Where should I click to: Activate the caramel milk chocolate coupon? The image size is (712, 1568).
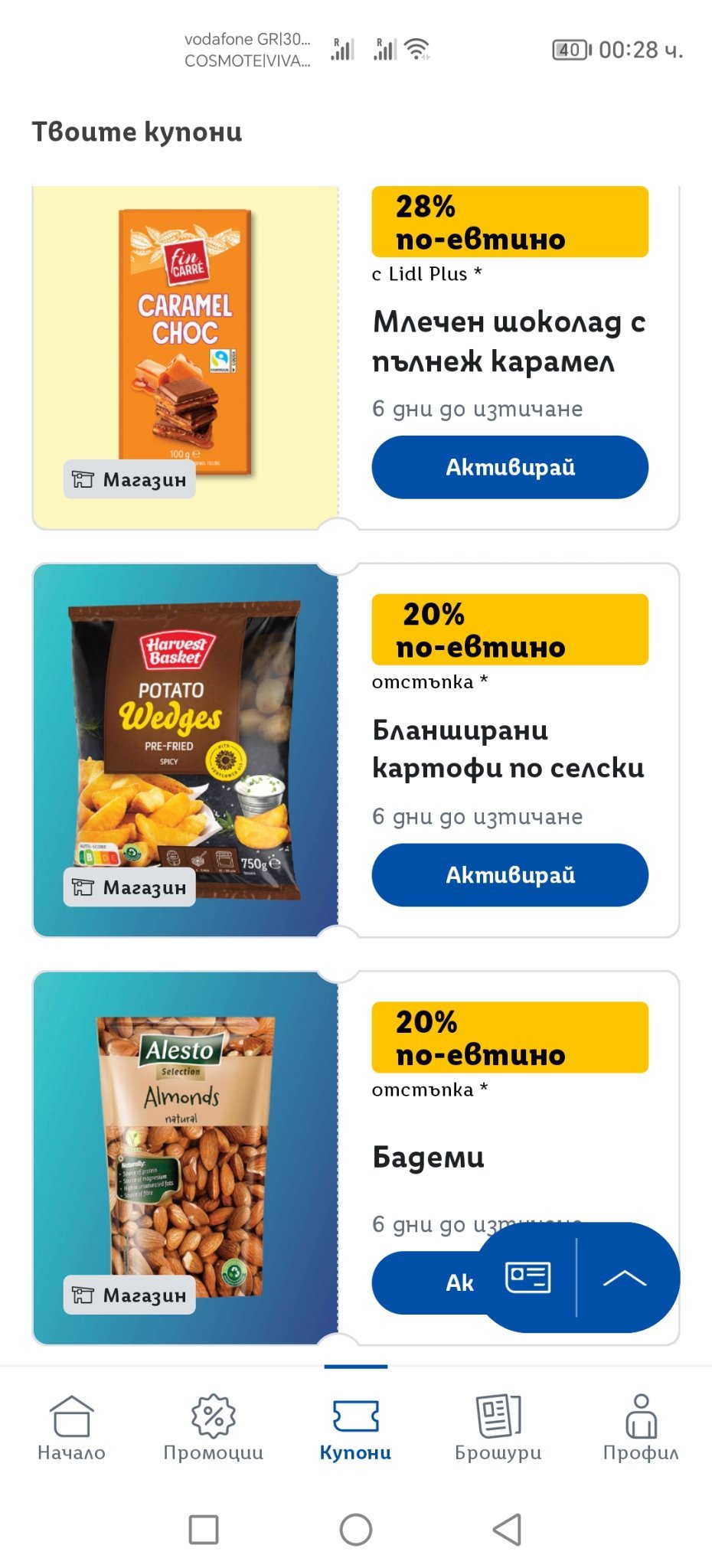[510, 467]
